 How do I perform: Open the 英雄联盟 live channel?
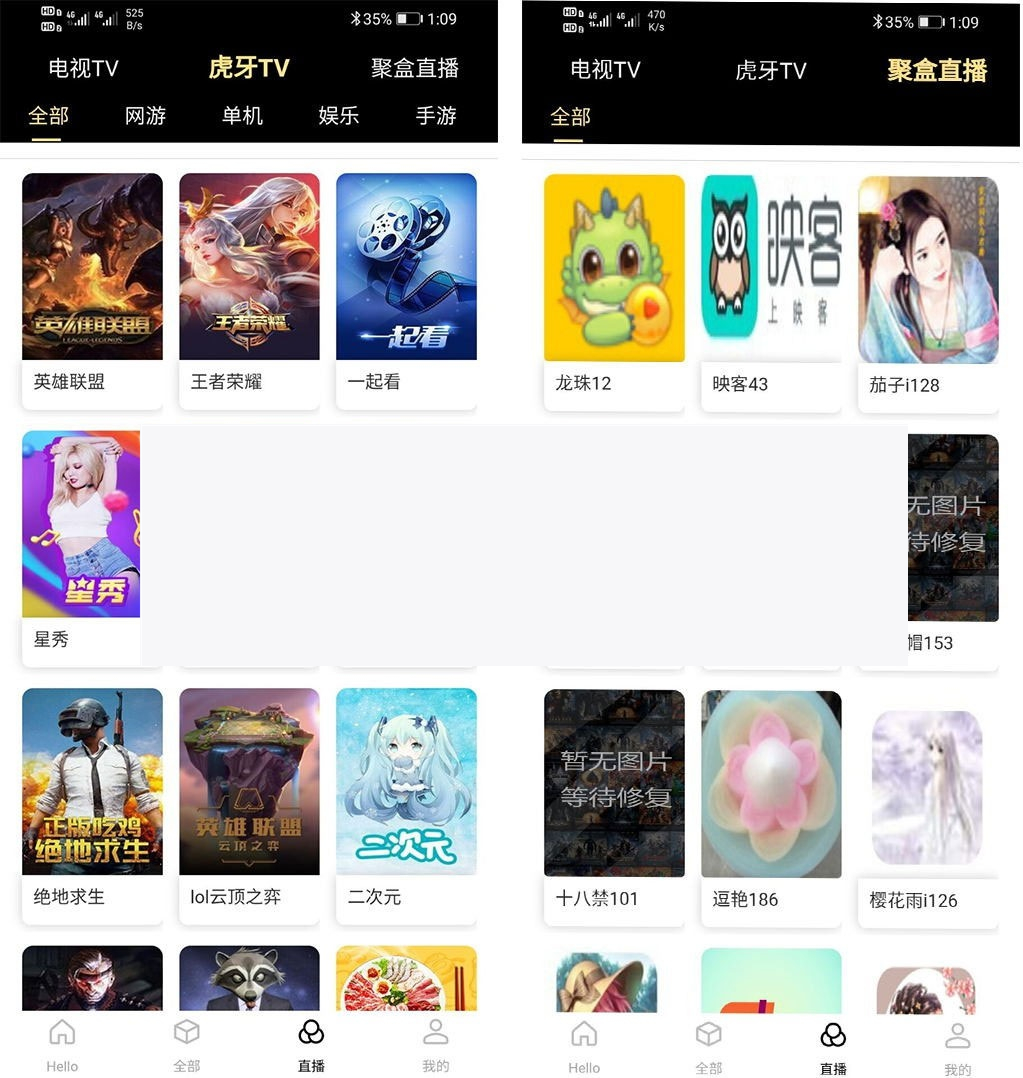click(91, 265)
